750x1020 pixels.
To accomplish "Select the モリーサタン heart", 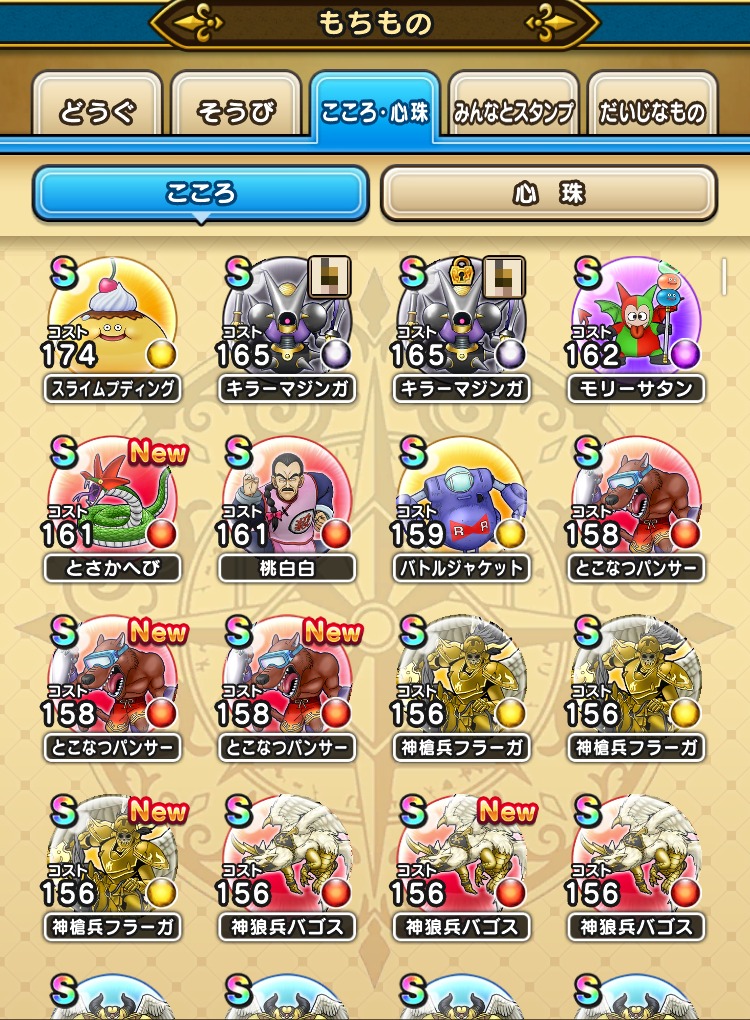I will pos(637,325).
